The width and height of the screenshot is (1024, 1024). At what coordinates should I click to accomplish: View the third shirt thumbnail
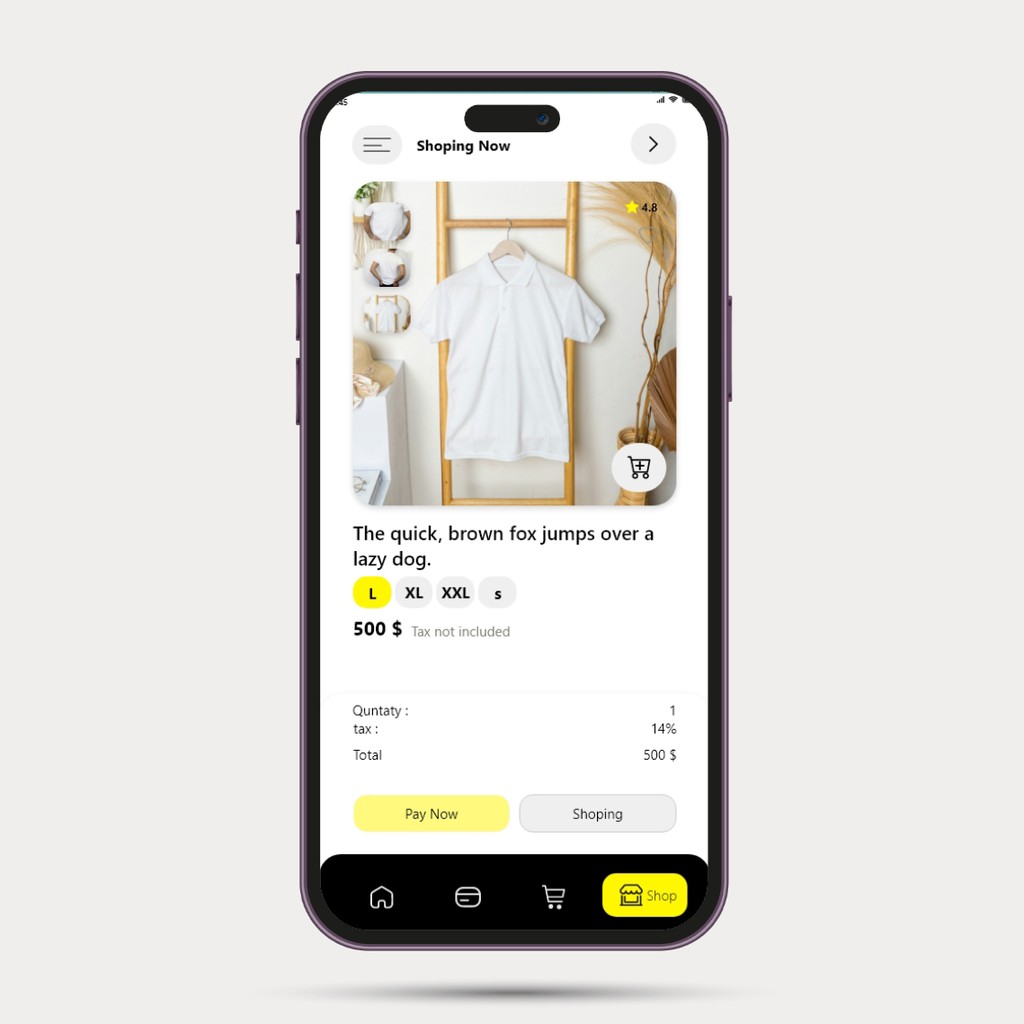pos(386,314)
